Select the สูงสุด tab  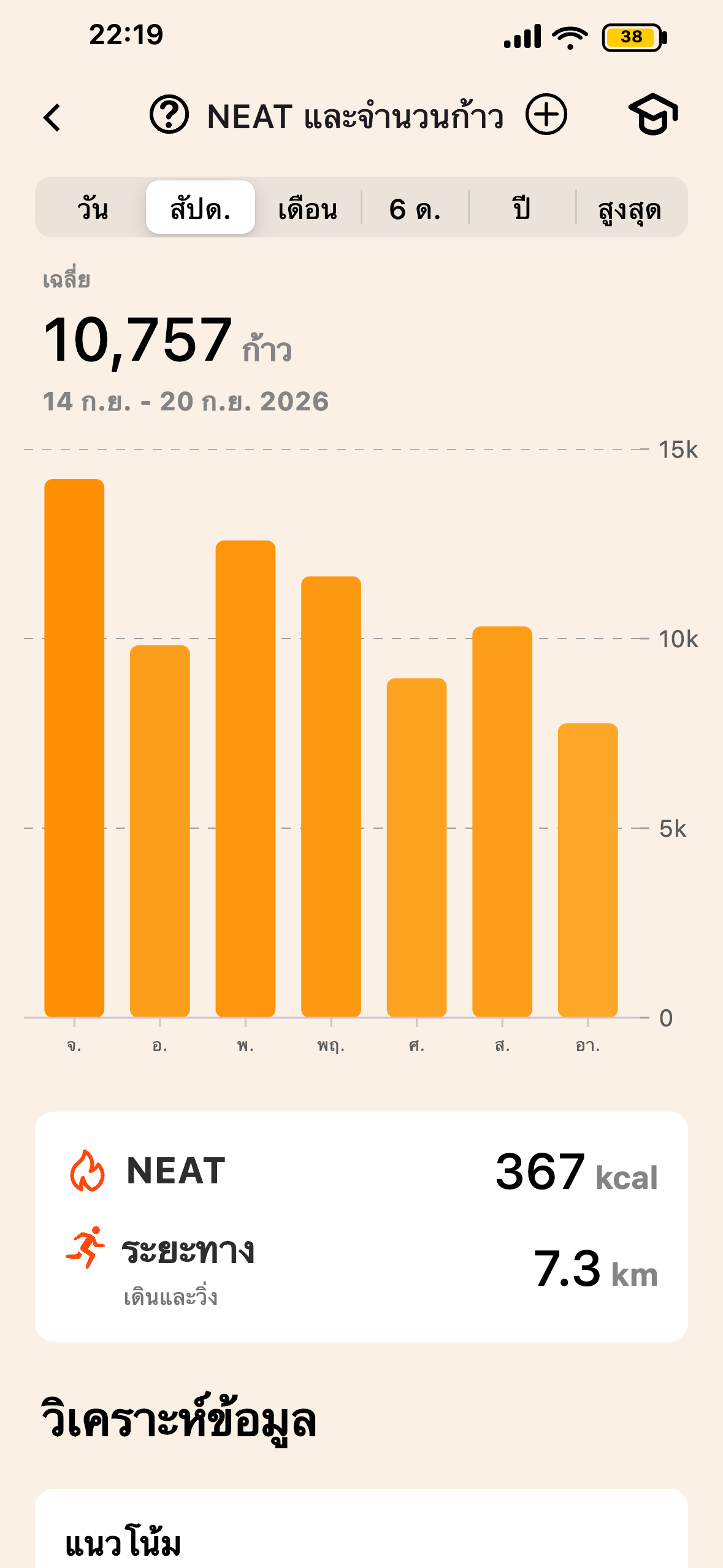[630, 209]
